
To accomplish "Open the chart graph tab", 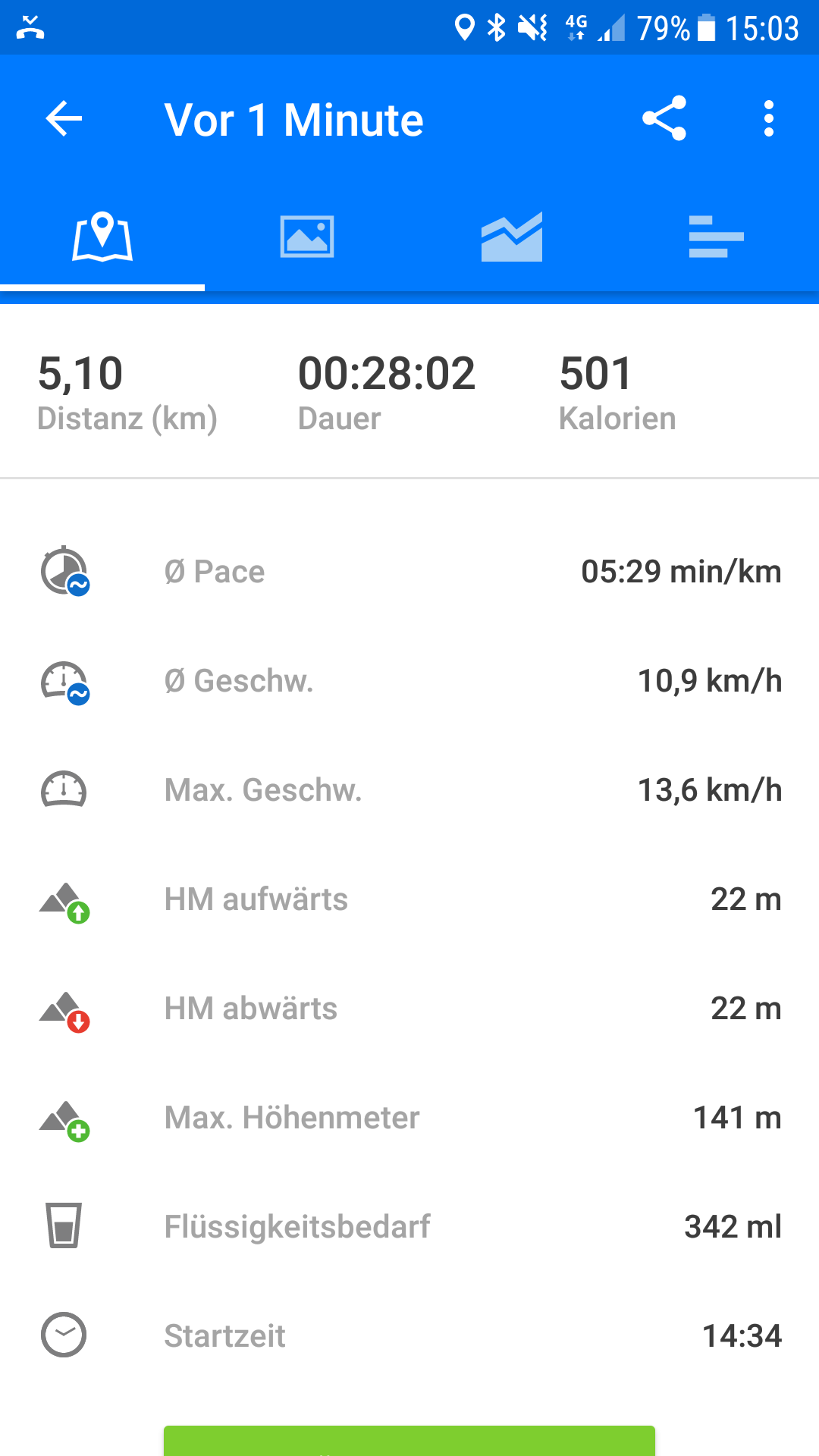I will [512, 237].
